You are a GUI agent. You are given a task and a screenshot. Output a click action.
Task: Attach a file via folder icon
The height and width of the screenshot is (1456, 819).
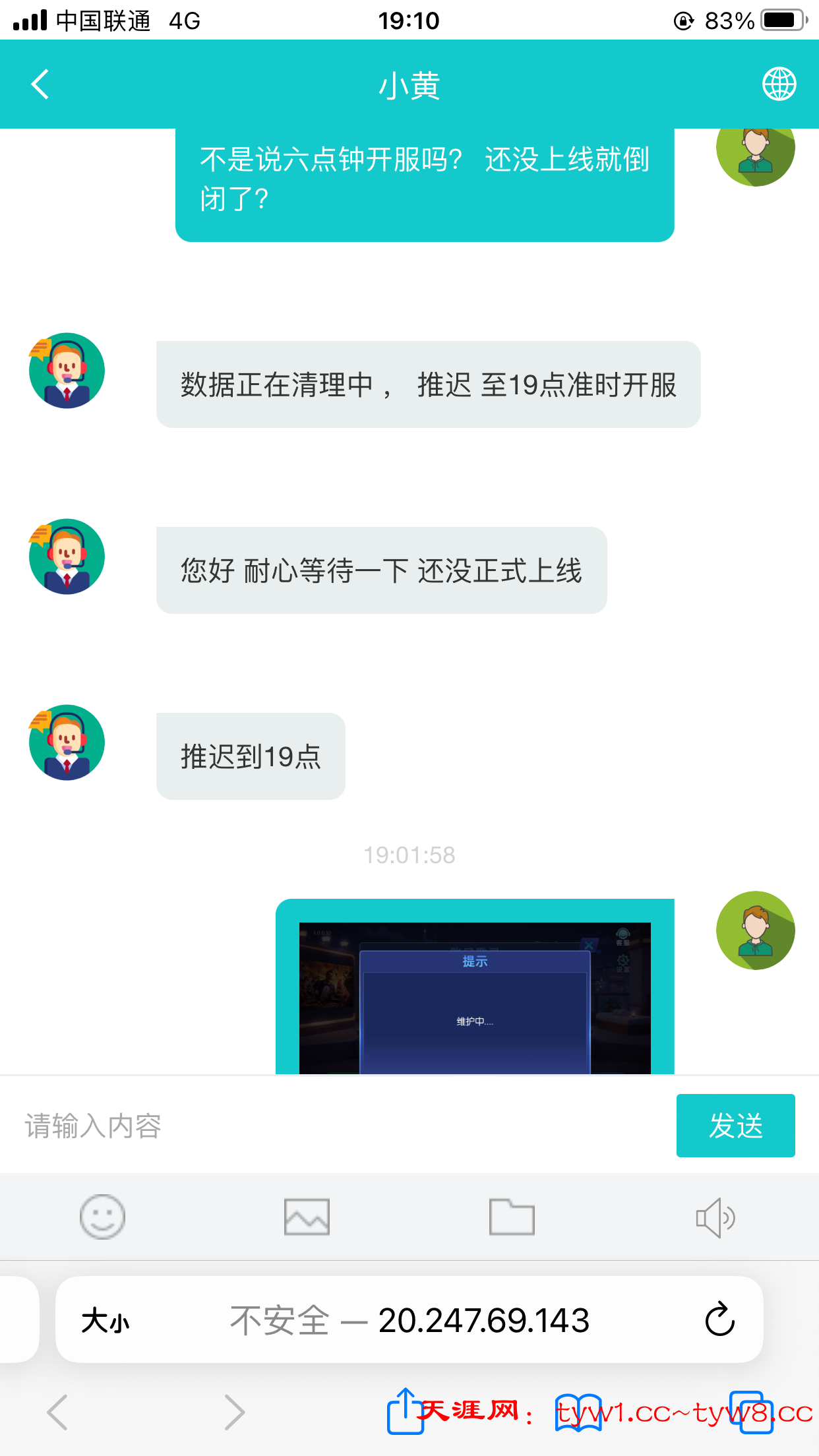pos(512,1217)
